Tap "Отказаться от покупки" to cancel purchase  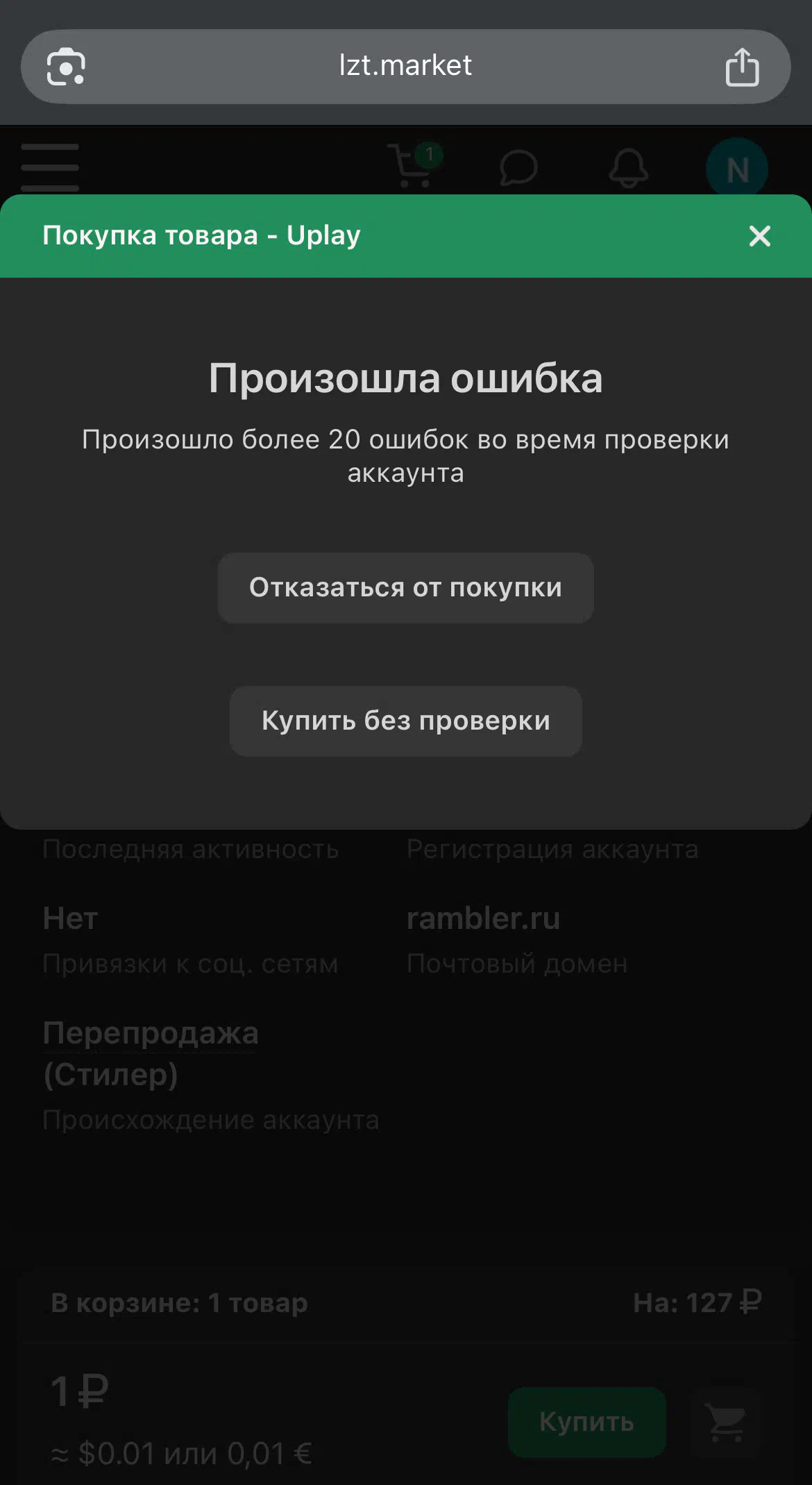406,588
